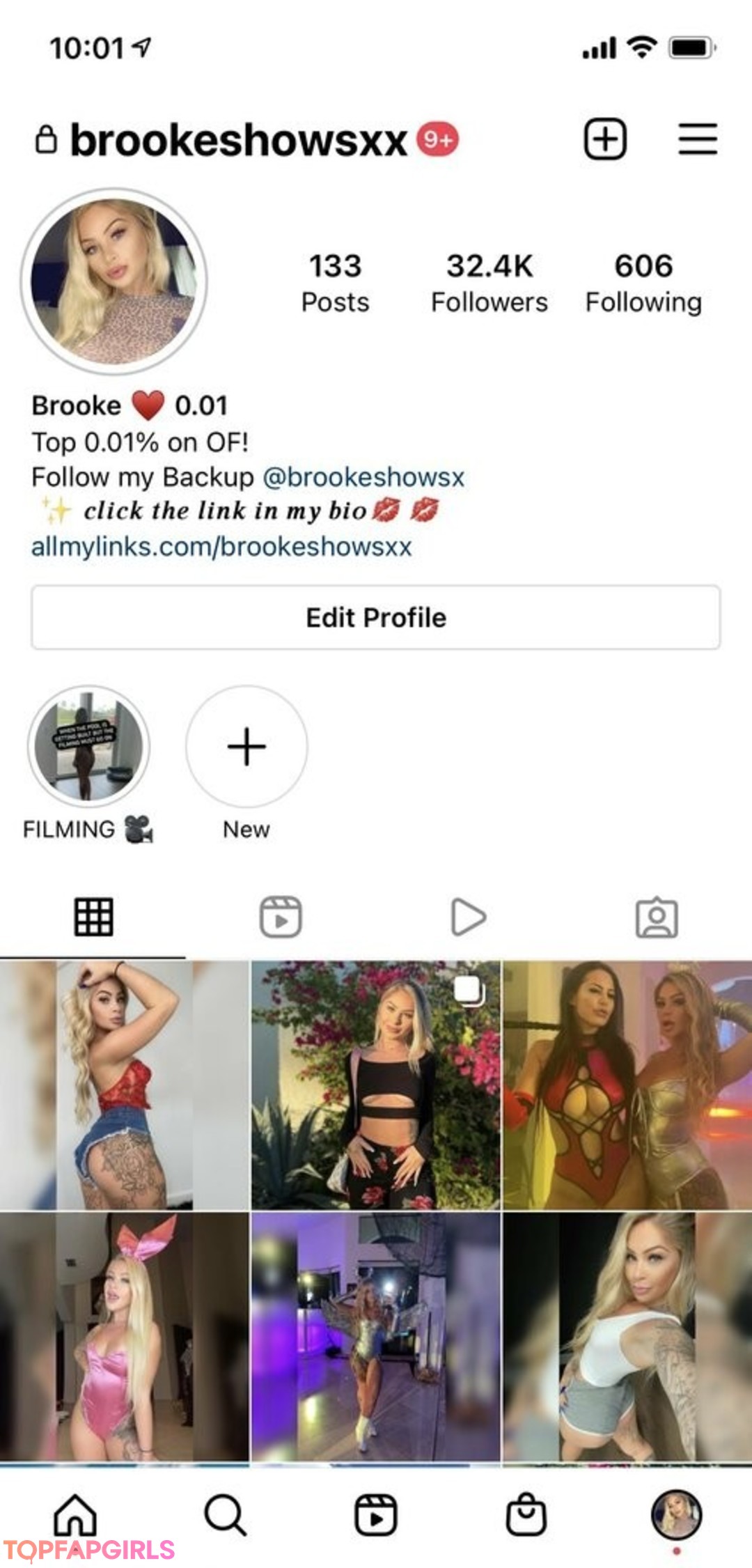Image resolution: width=752 pixels, height=1568 pixels.
Task: Open the username account switcher
Action: click(x=238, y=140)
